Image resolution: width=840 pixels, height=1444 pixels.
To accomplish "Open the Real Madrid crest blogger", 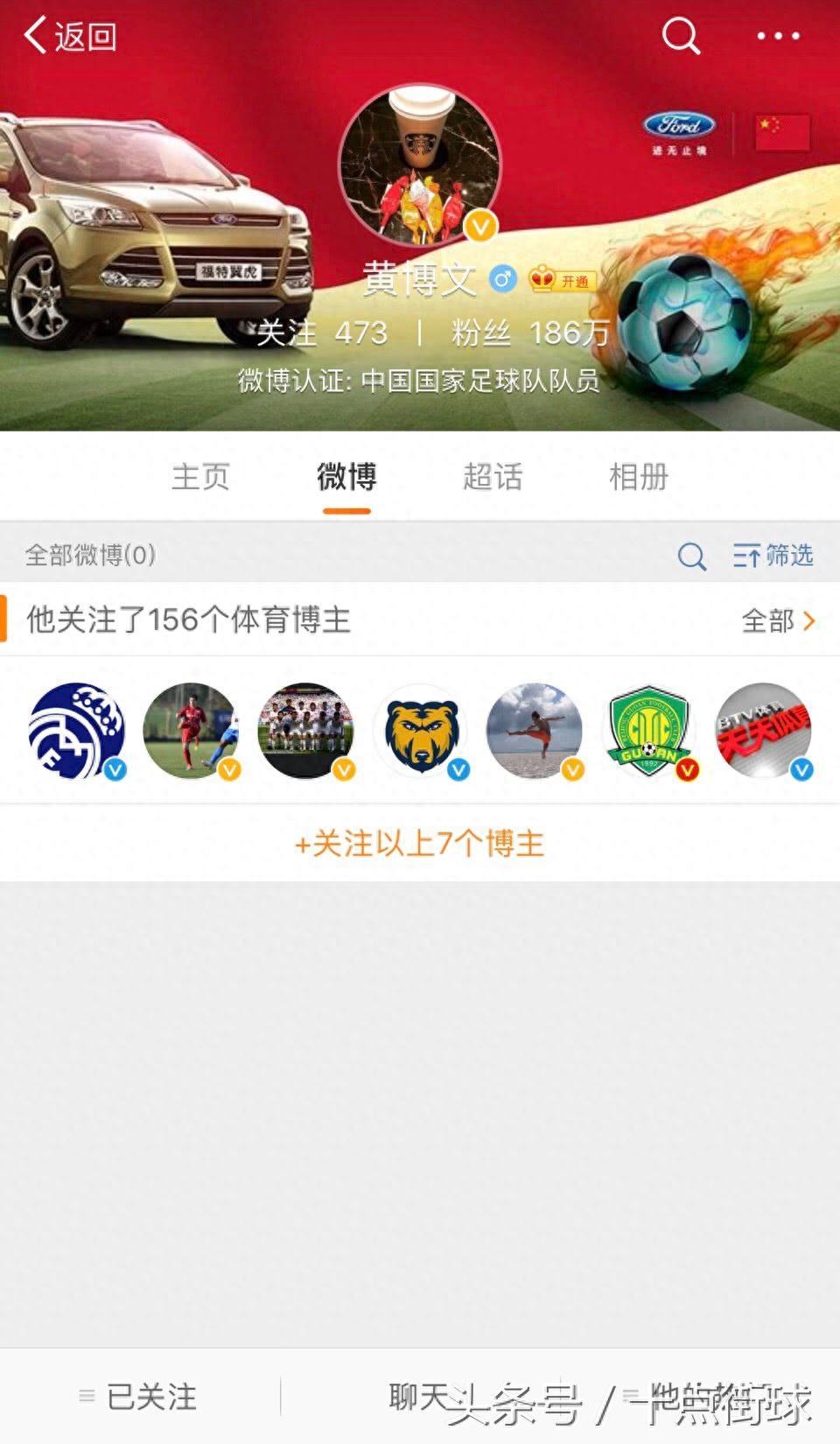I will [x=77, y=731].
